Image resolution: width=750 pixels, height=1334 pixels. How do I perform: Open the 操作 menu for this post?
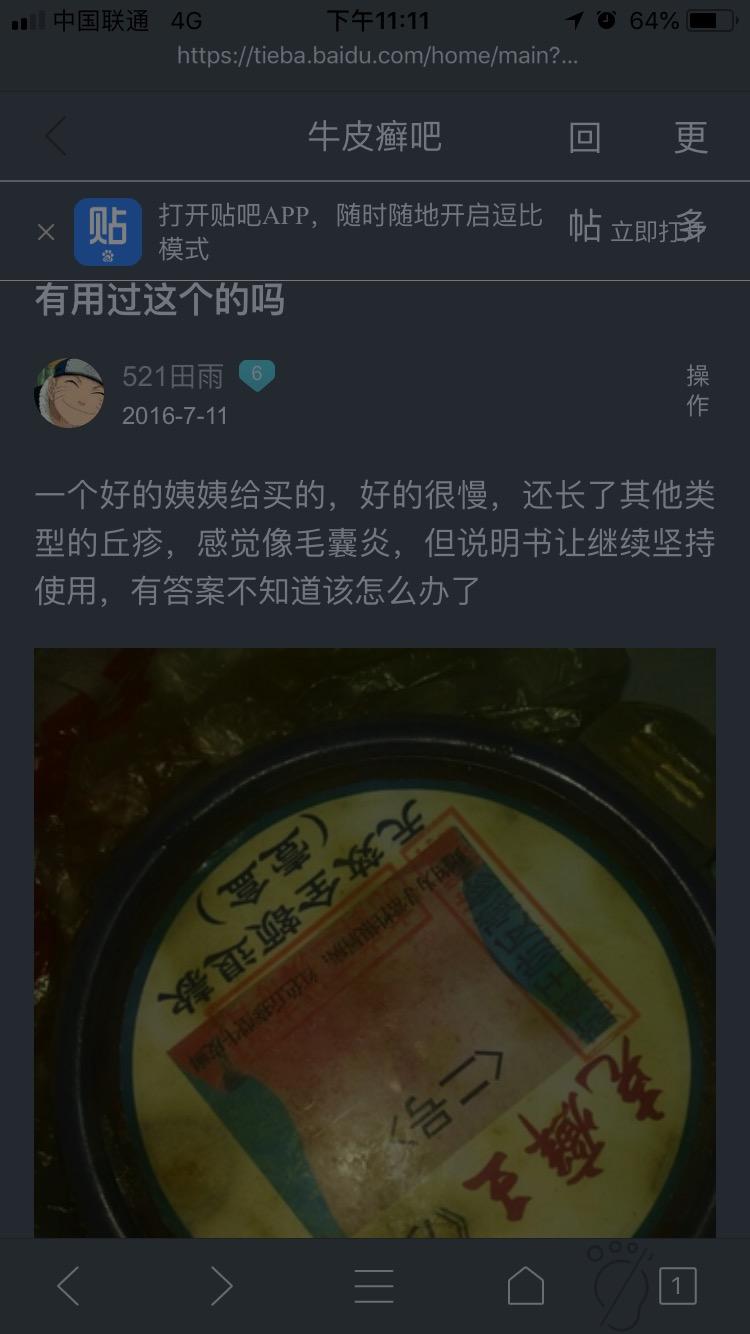697,390
